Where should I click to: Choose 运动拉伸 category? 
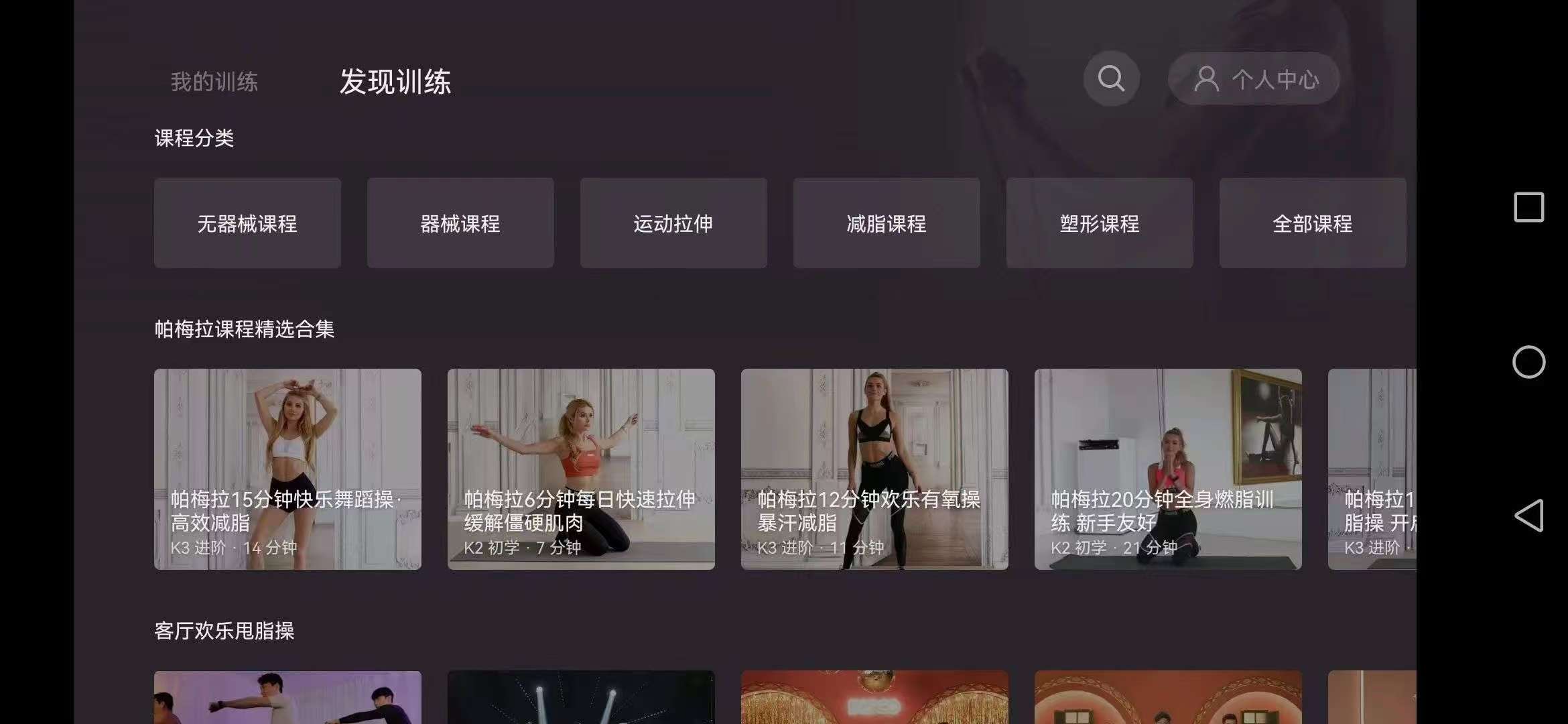point(673,223)
